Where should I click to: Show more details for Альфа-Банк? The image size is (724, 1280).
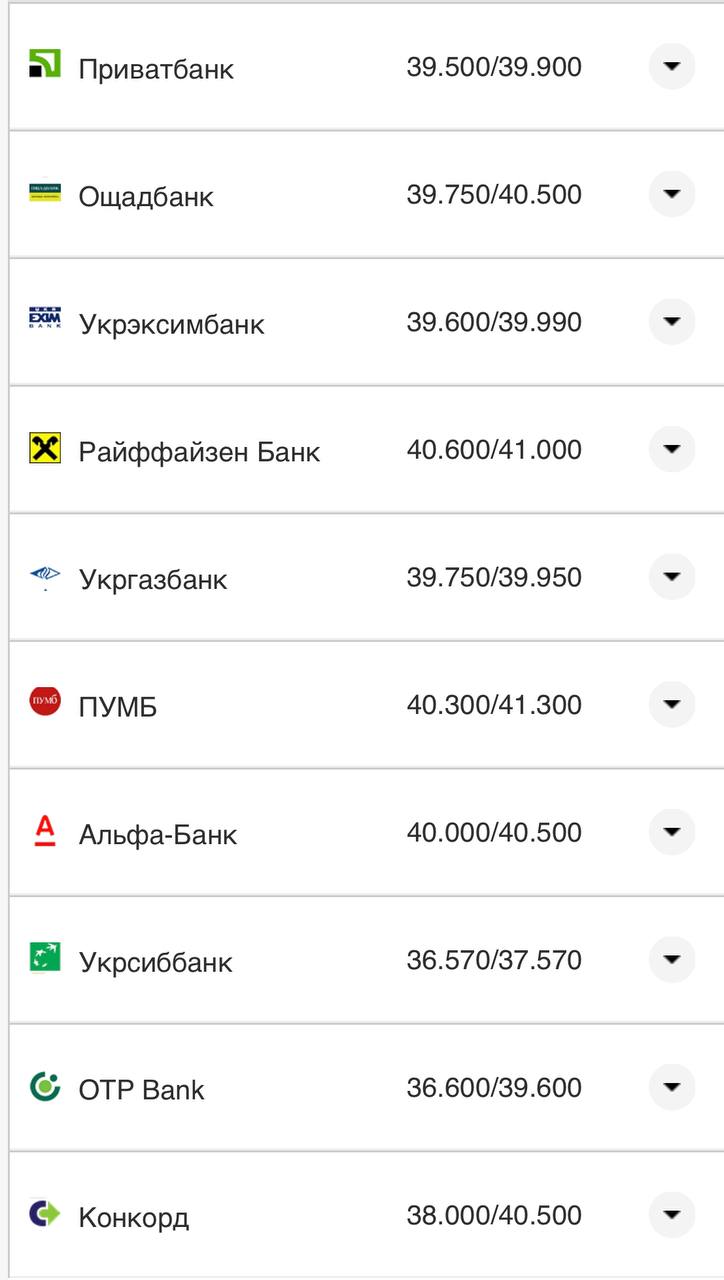[x=671, y=831]
